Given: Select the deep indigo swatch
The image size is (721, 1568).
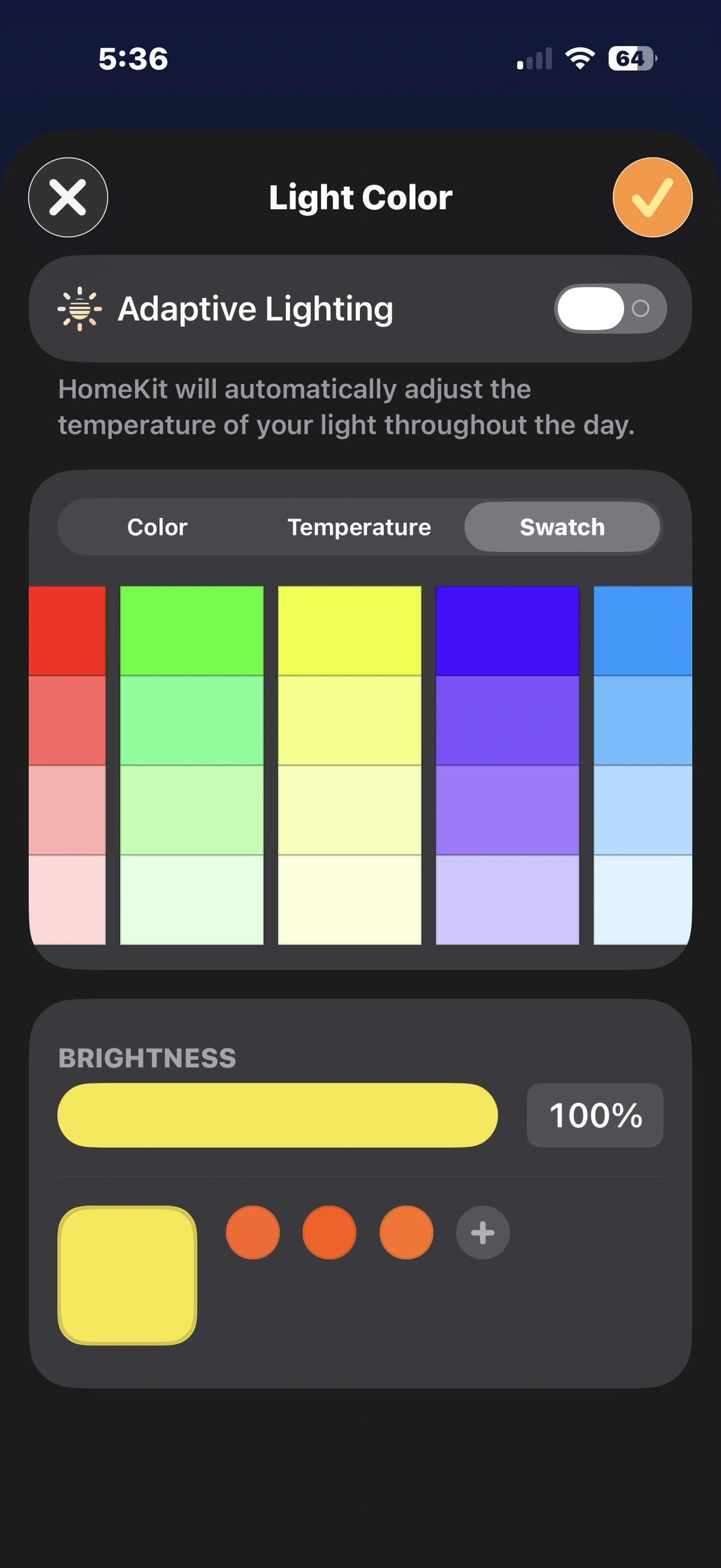Looking at the screenshot, I should point(507,630).
